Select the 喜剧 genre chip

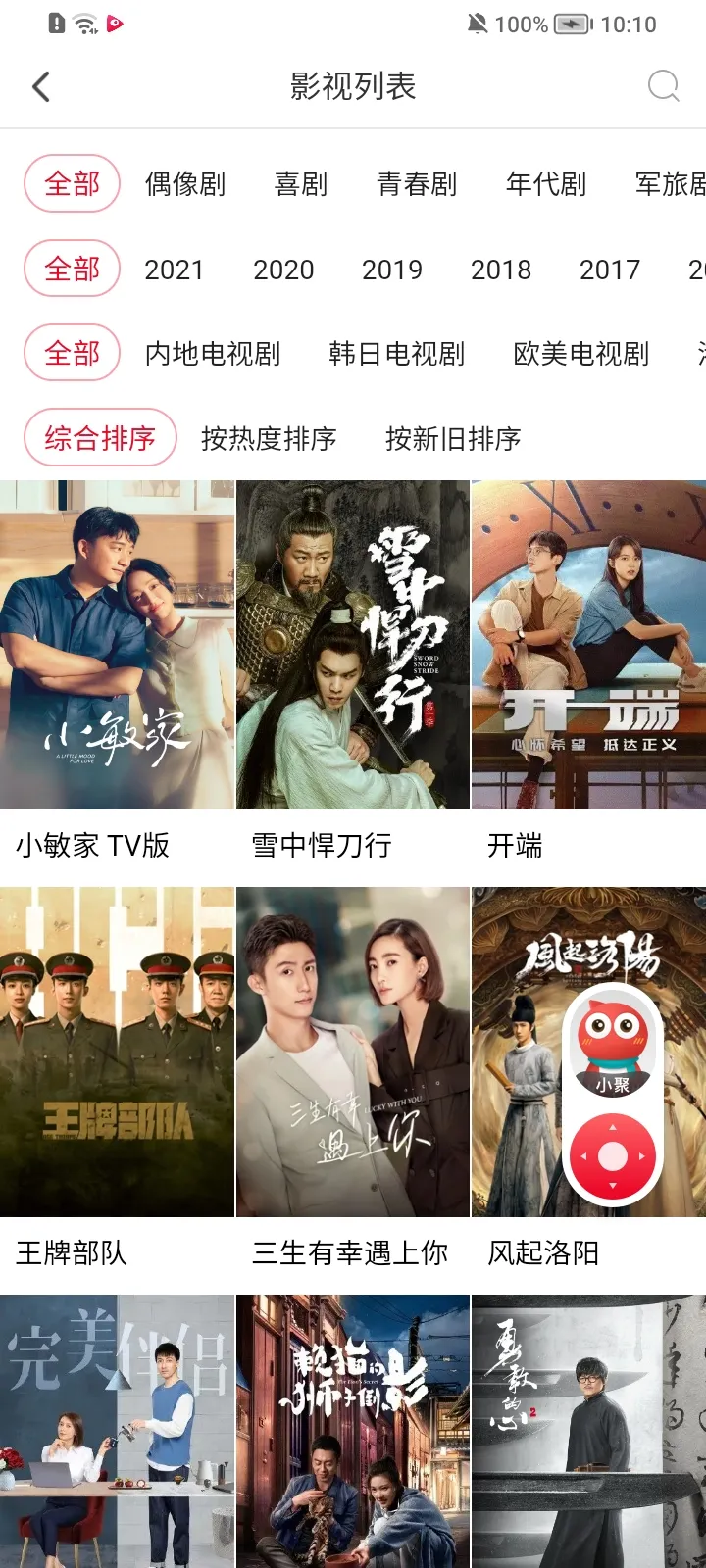pyautogui.click(x=301, y=184)
